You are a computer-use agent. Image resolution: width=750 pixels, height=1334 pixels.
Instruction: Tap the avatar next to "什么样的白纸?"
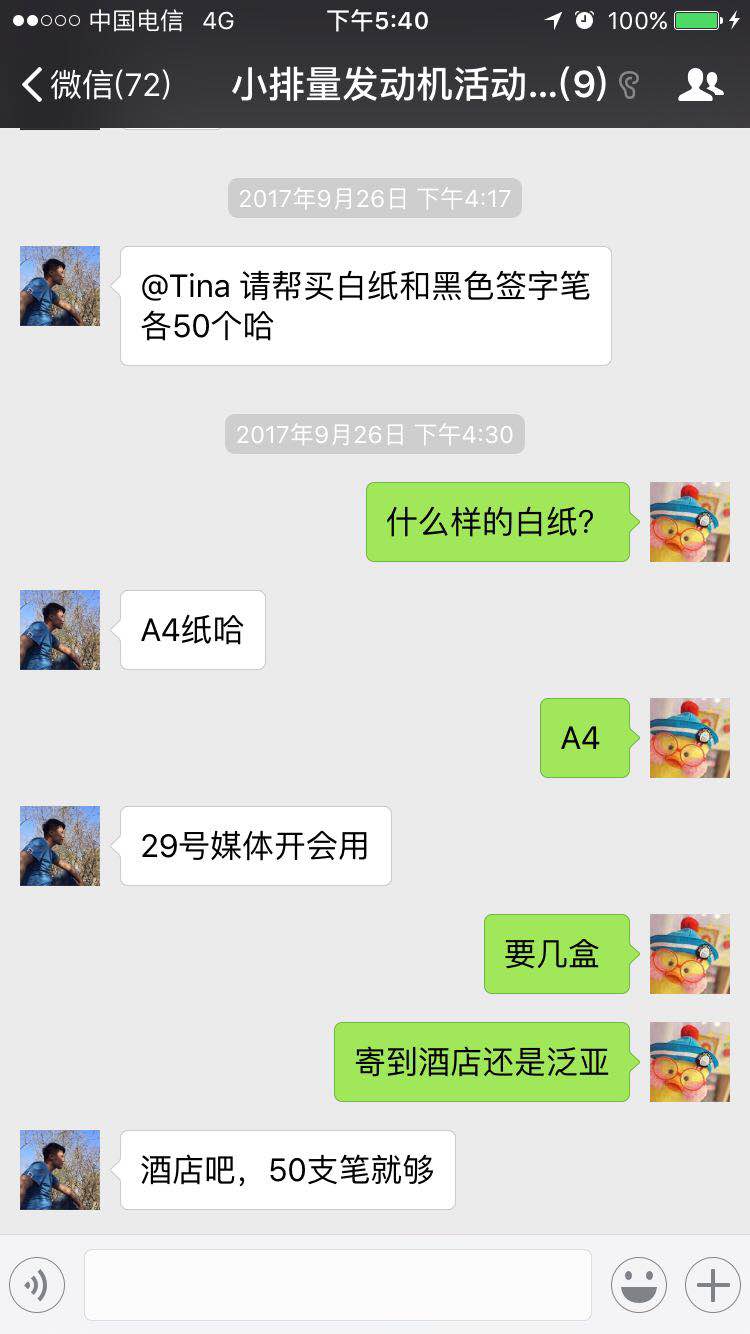690,522
